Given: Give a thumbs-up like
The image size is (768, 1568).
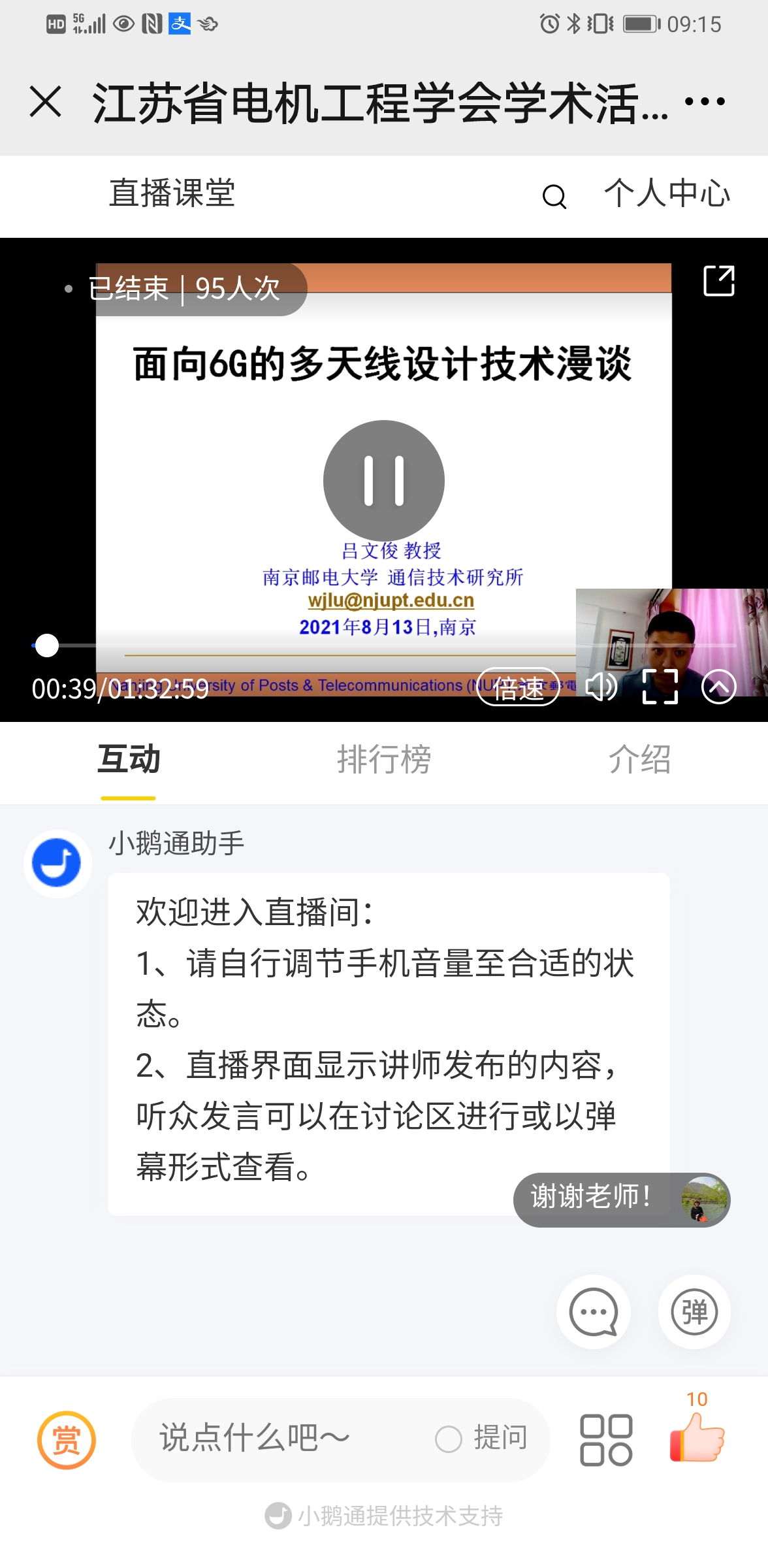Looking at the screenshot, I should (x=697, y=1436).
